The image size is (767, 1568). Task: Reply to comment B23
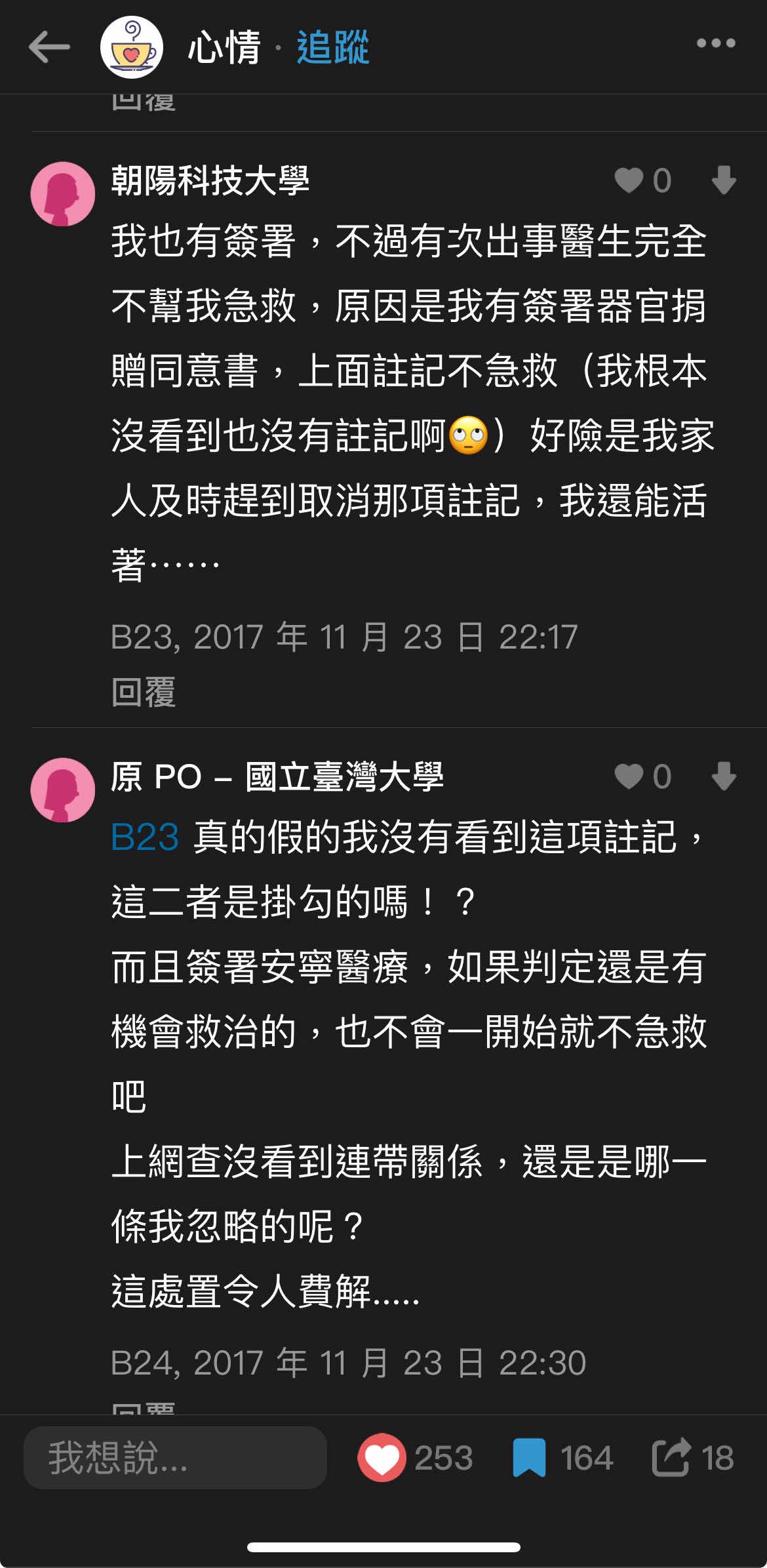[144, 693]
